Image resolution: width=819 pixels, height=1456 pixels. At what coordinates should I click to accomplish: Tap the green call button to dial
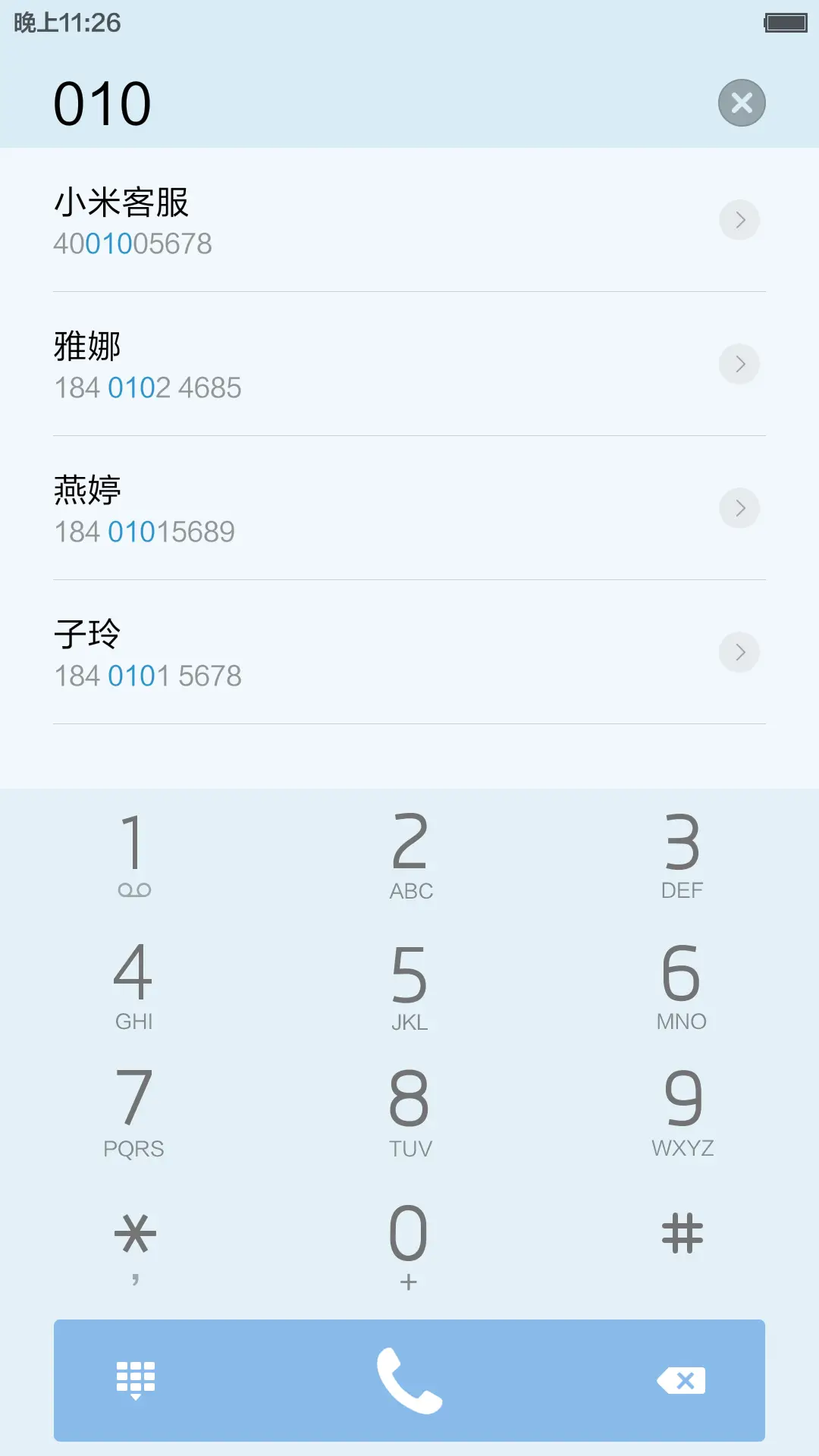(x=409, y=1380)
